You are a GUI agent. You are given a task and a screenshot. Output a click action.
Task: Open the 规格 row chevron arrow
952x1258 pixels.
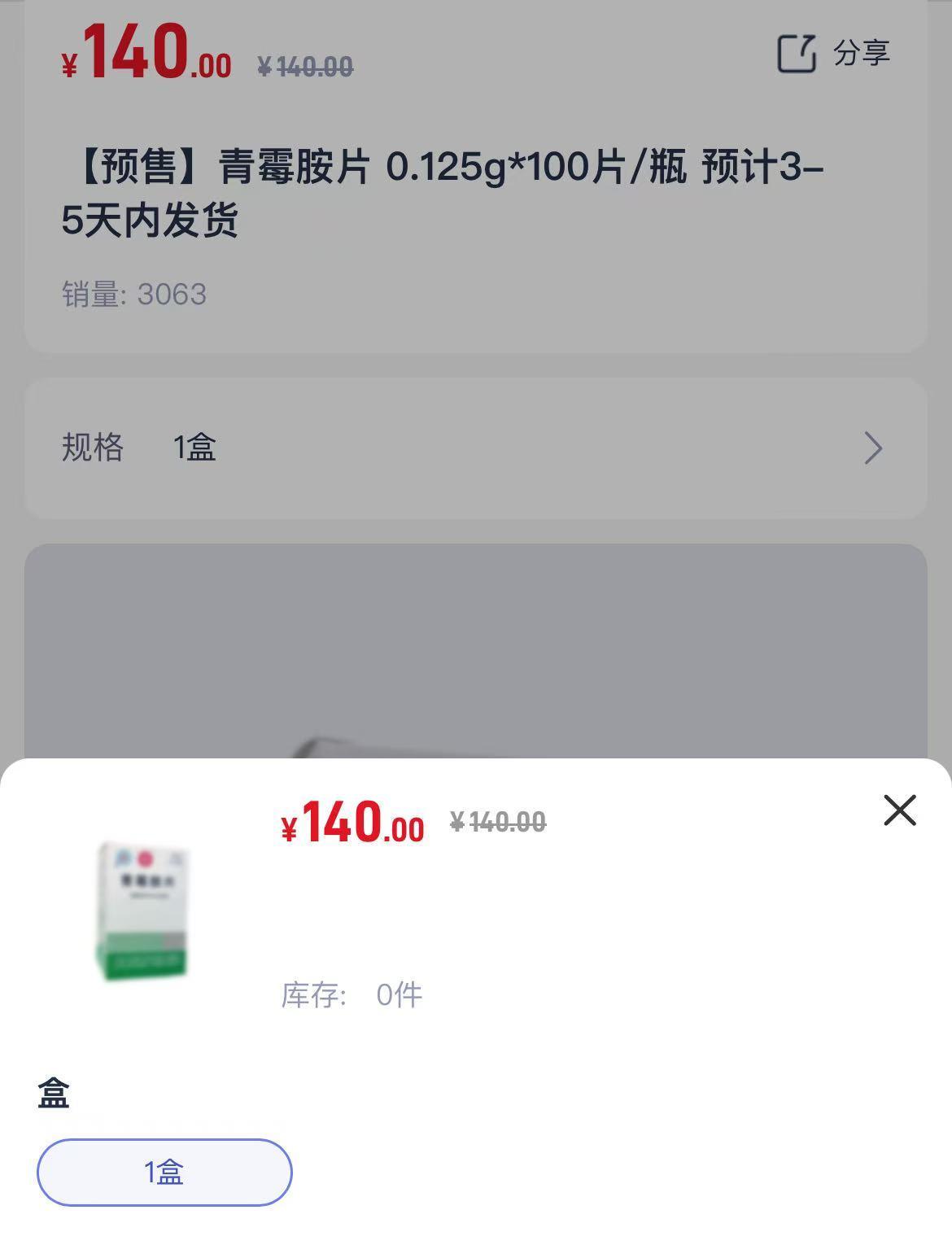point(873,448)
